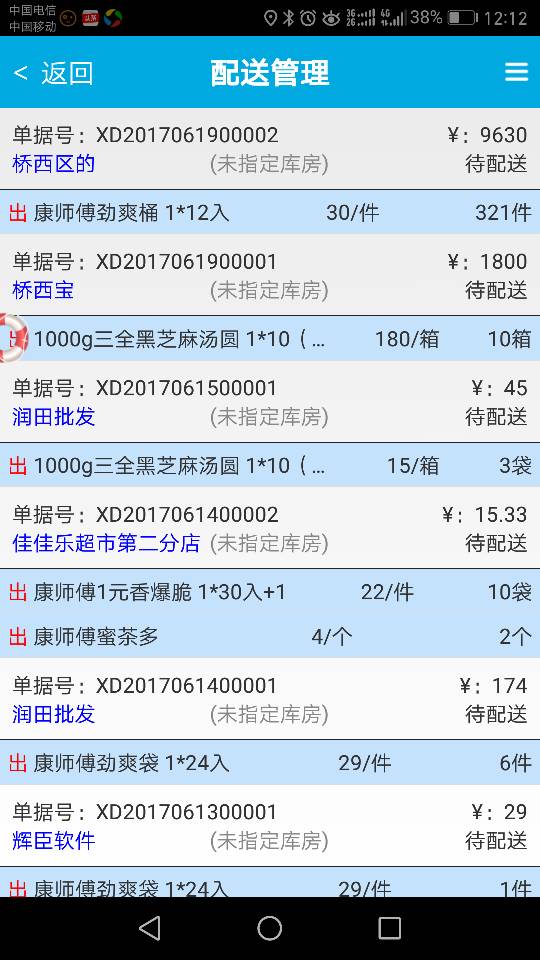Open the recent apps overview

(x=389, y=928)
